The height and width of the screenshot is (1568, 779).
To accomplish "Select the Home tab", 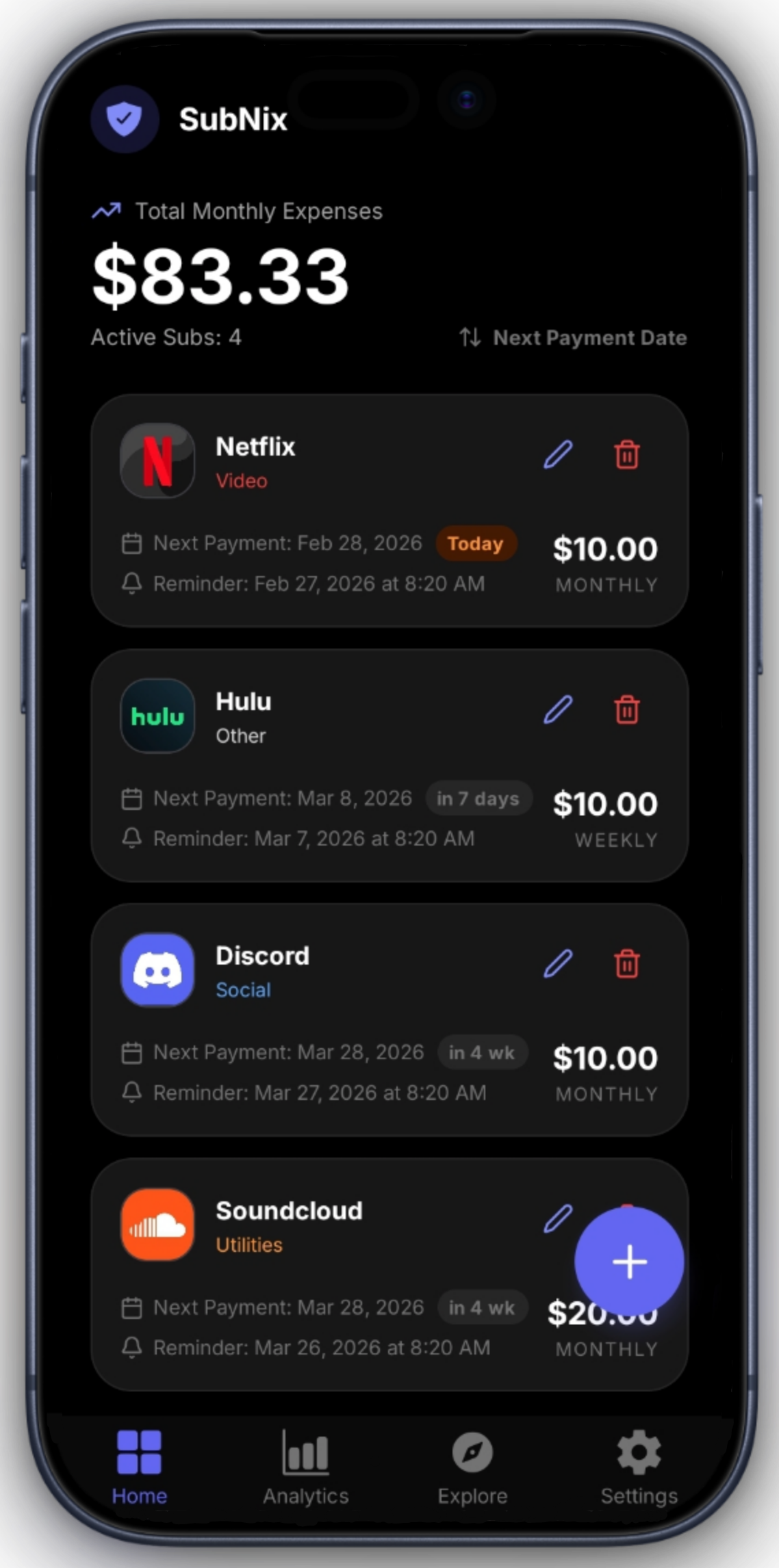I will pyautogui.click(x=139, y=1468).
